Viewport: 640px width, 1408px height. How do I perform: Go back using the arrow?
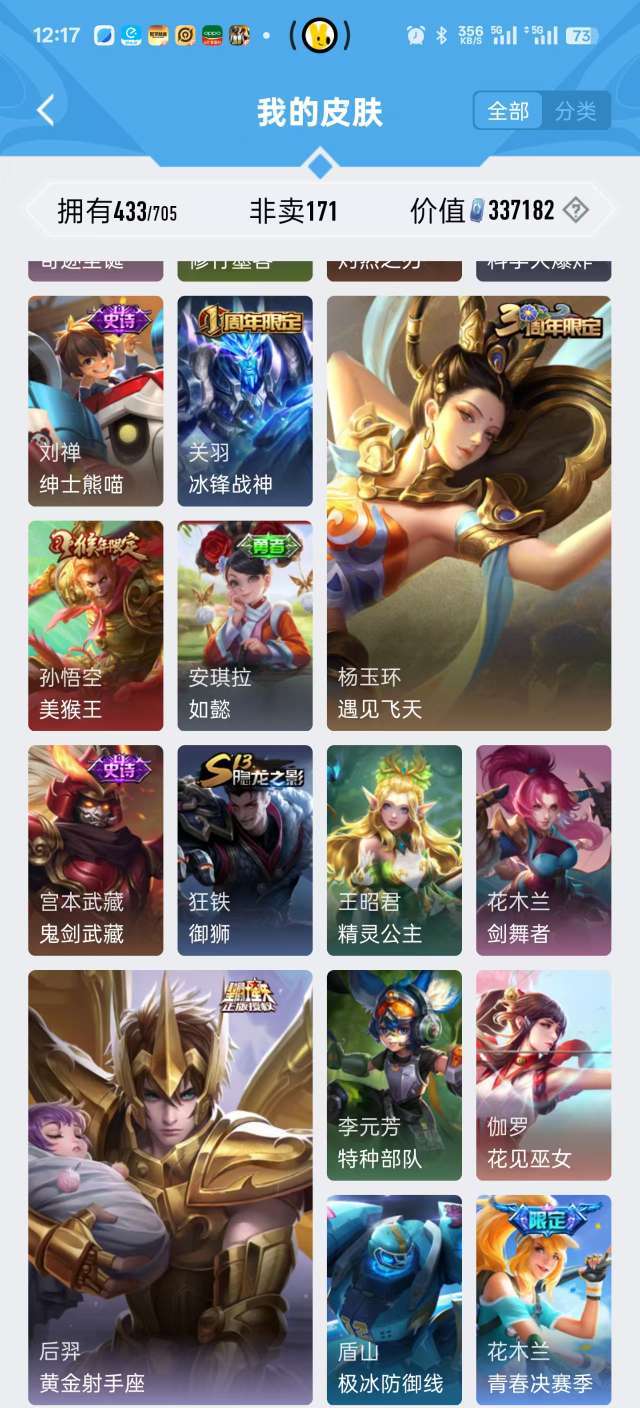46,110
